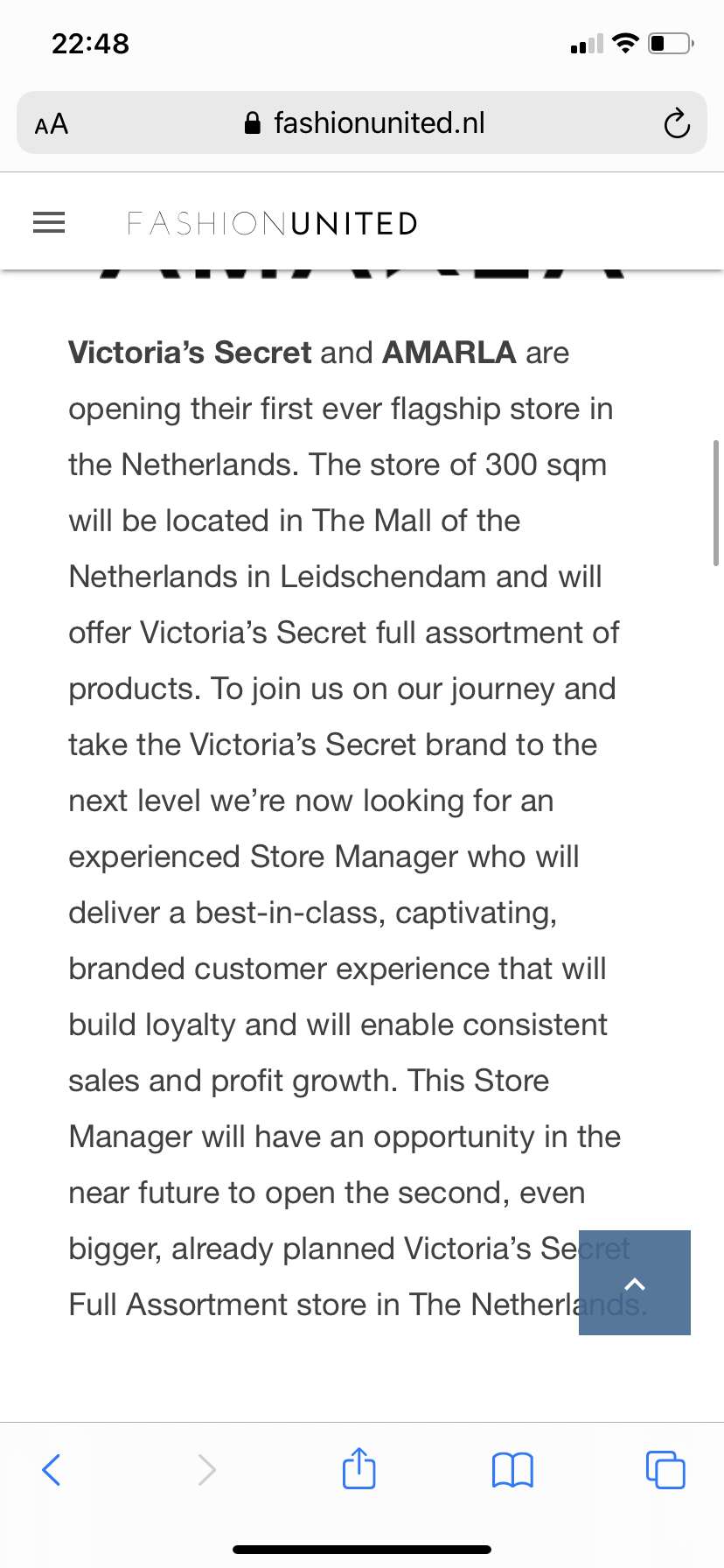This screenshot has height=1568, width=724.
Task: Open the FashionUnited home logo
Action: [273, 224]
